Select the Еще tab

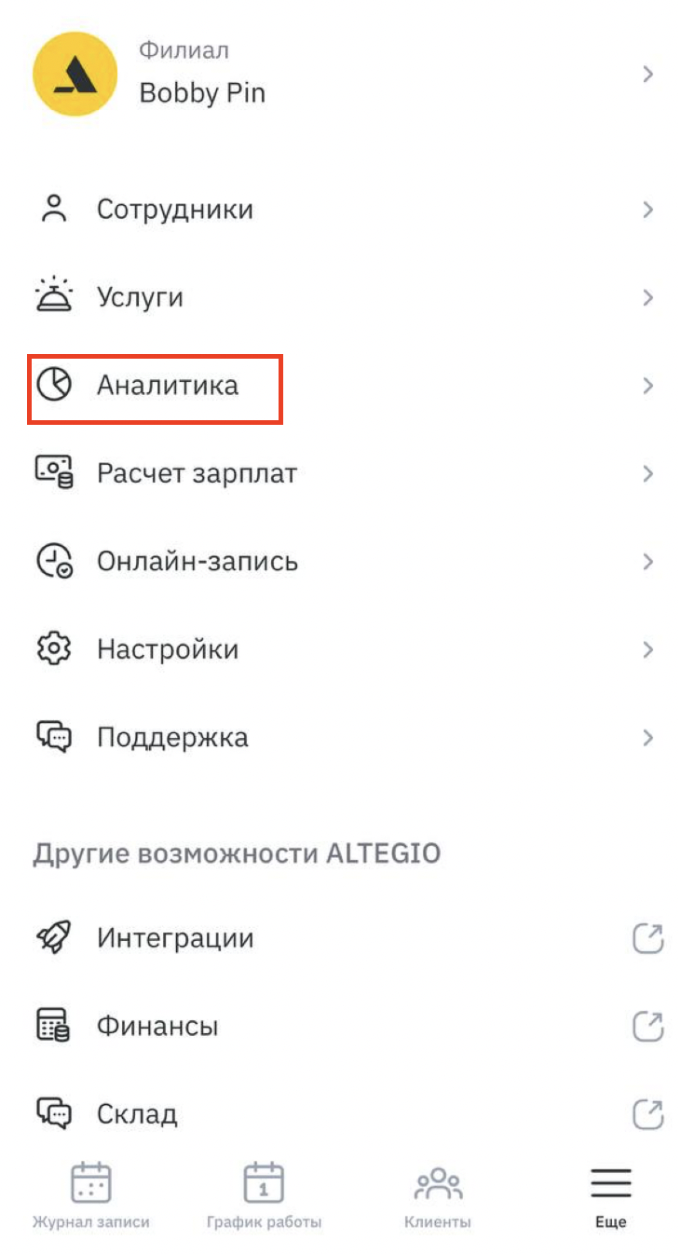coord(610,1197)
